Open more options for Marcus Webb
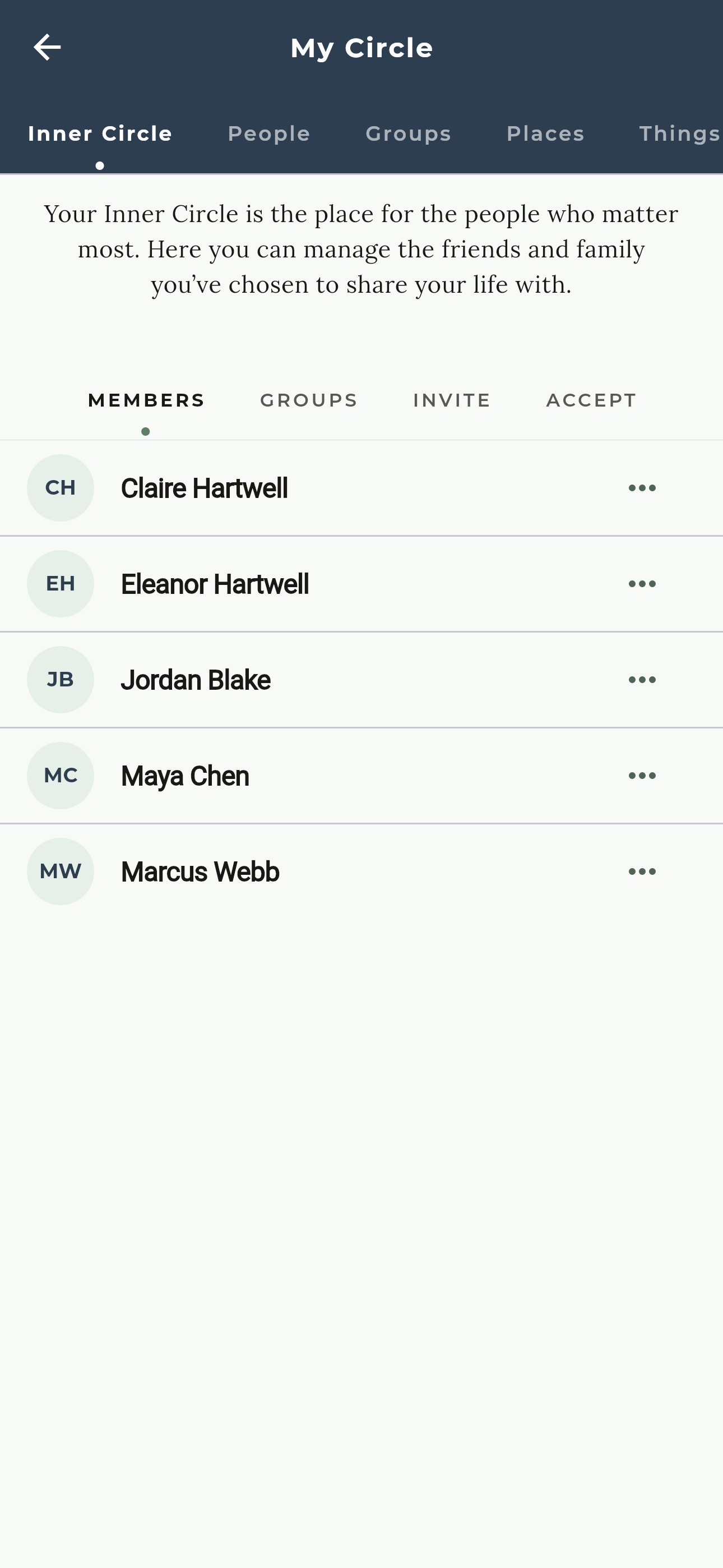Viewport: 723px width, 1568px height. click(642, 871)
